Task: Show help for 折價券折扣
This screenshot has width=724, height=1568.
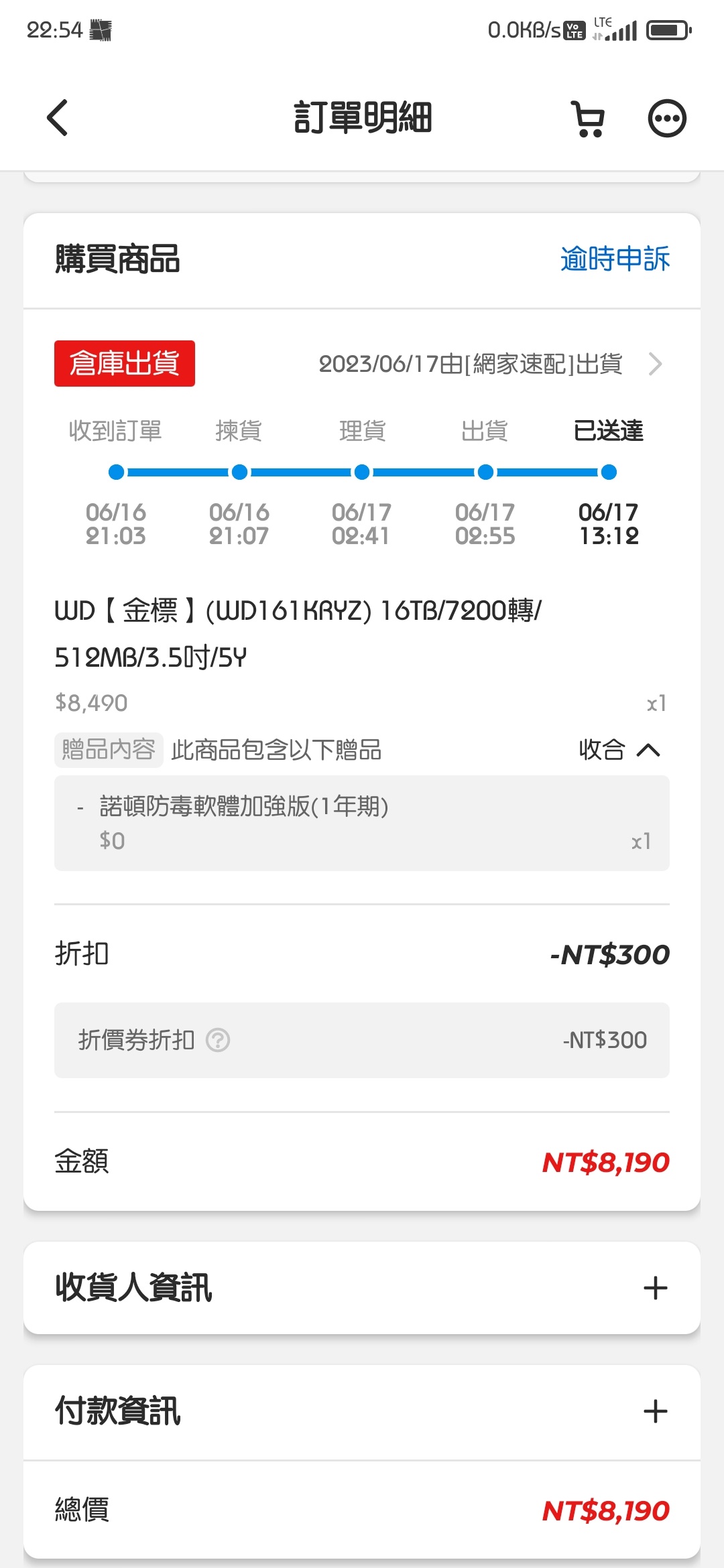Action: point(218,1040)
